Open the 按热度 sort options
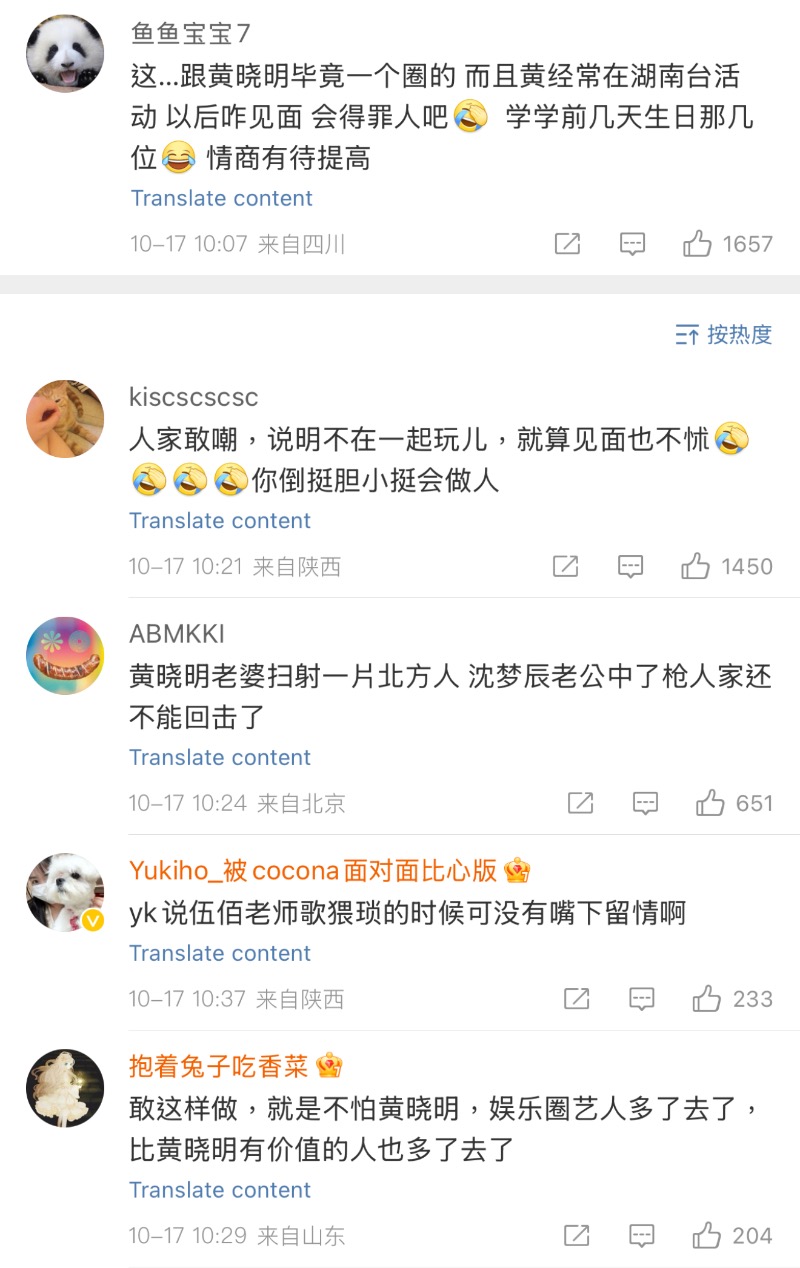The height and width of the screenshot is (1268, 800). [724, 334]
